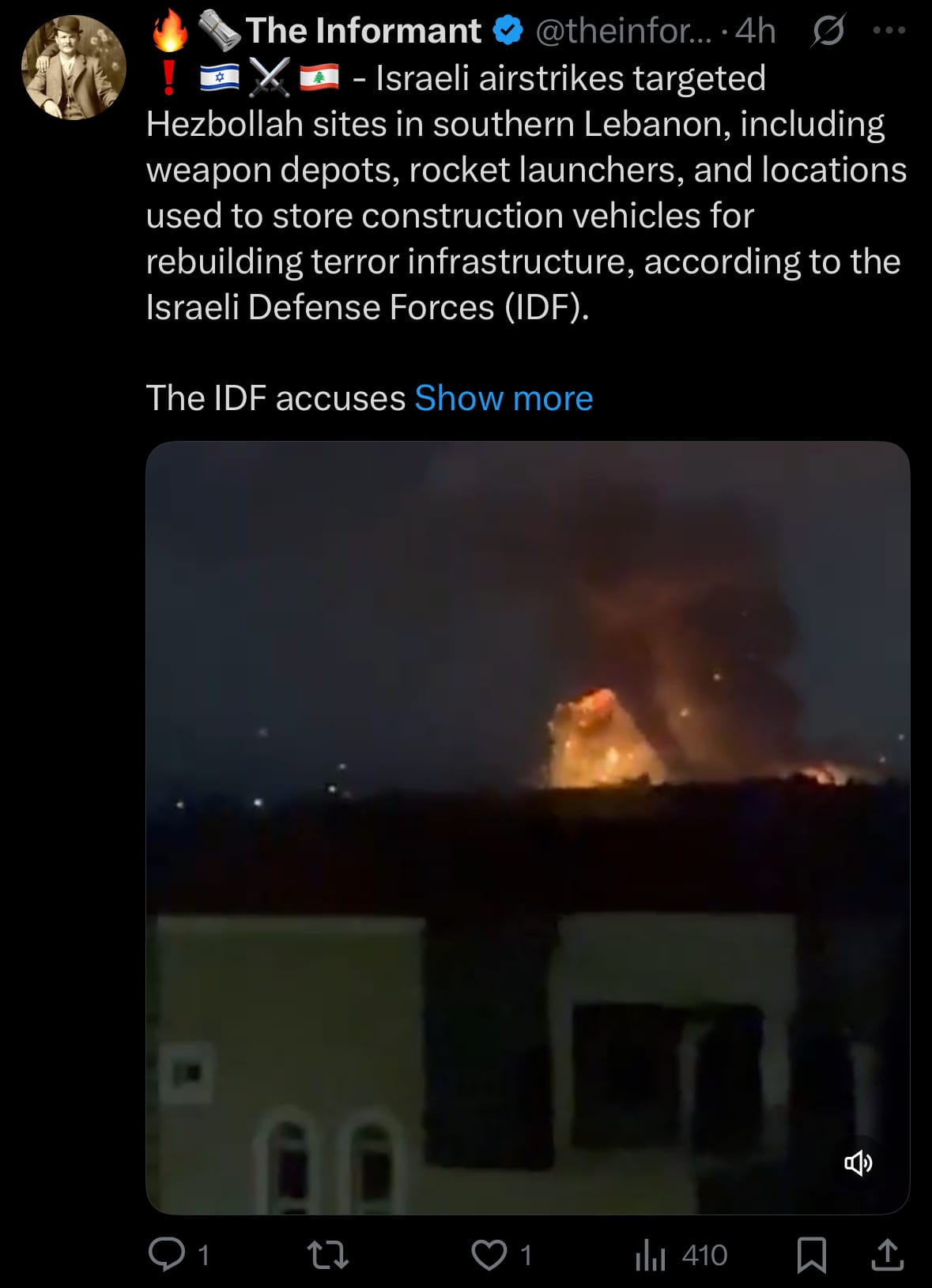Unmute the video with the speaker icon
932x1288 pixels.
click(858, 1162)
